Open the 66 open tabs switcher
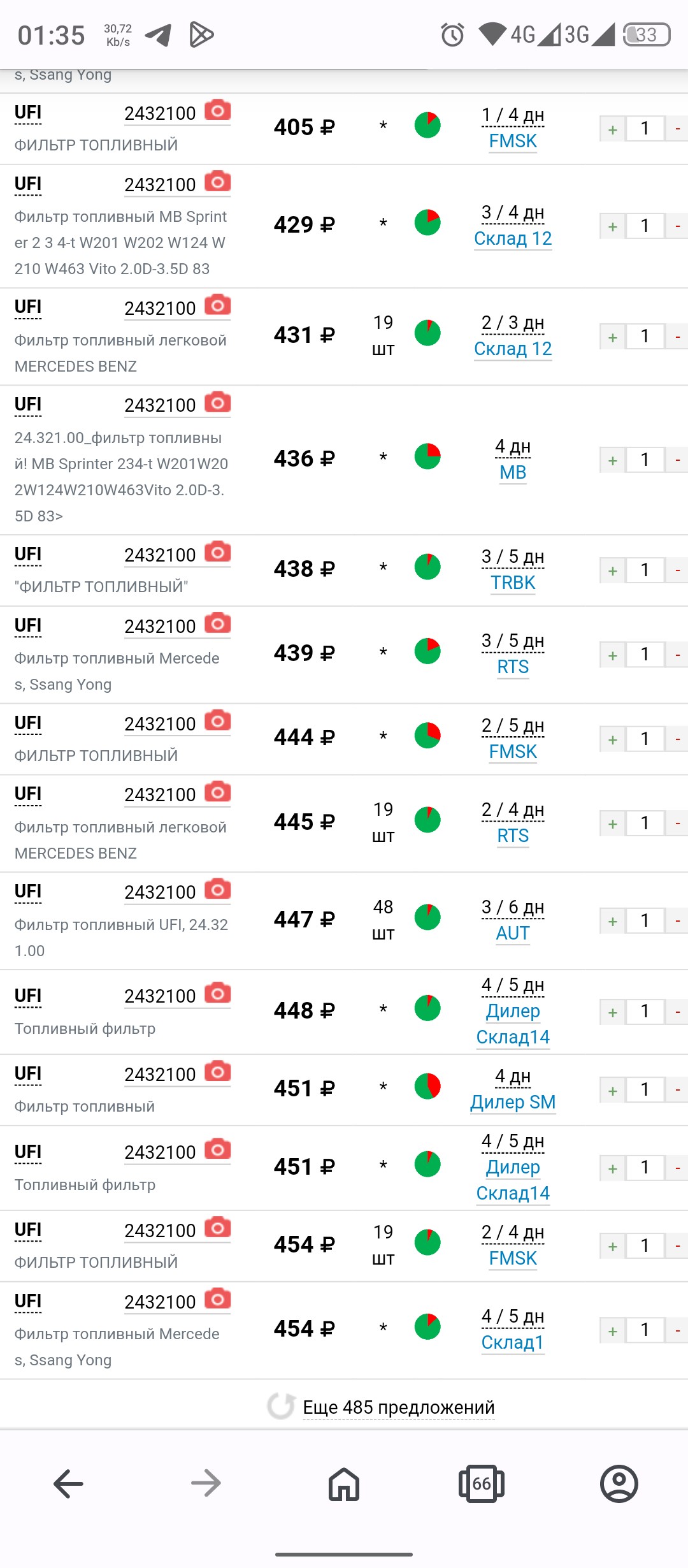 pyautogui.click(x=482, y=1484)
